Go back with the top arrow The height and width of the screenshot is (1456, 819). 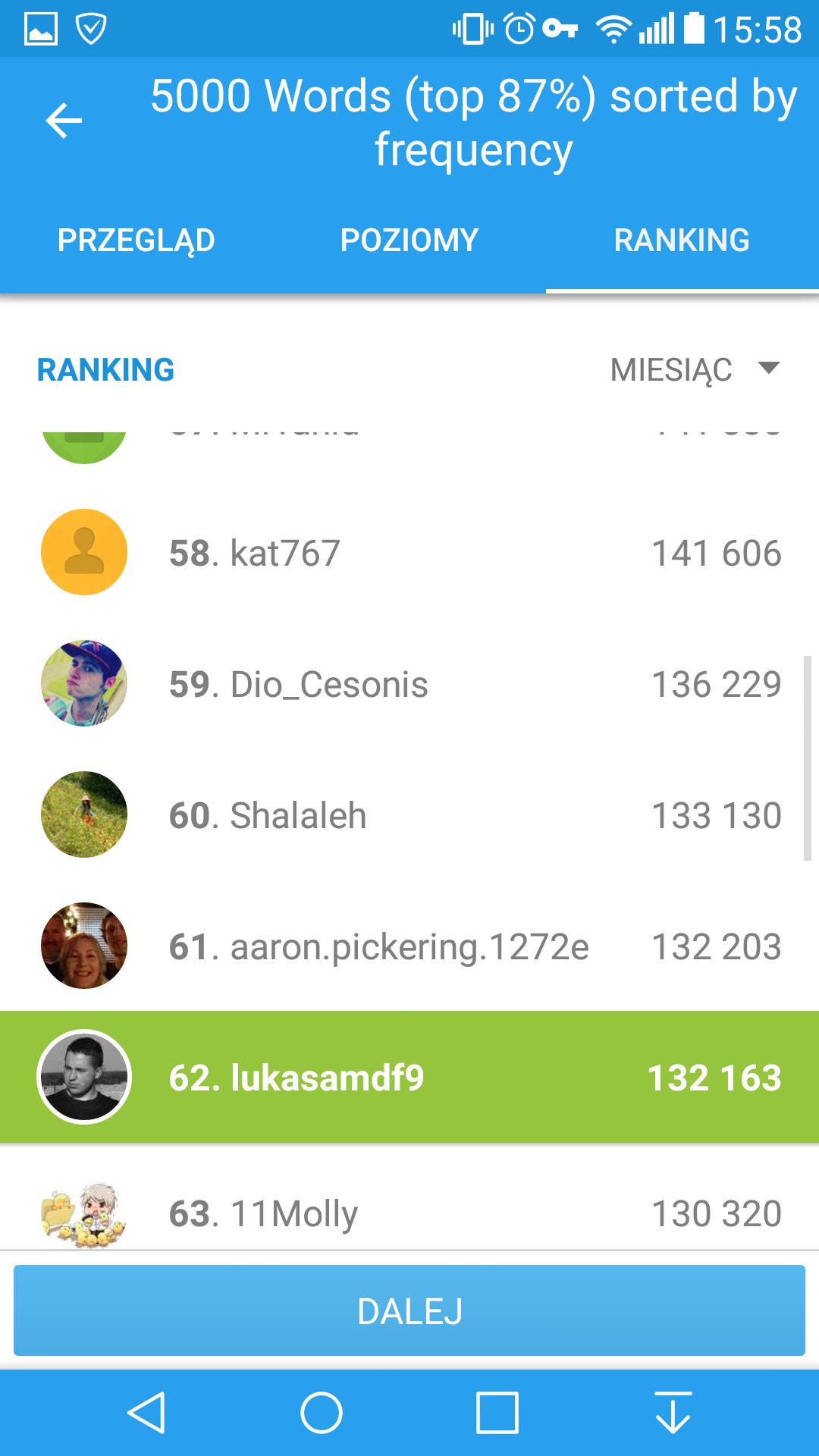64,121
